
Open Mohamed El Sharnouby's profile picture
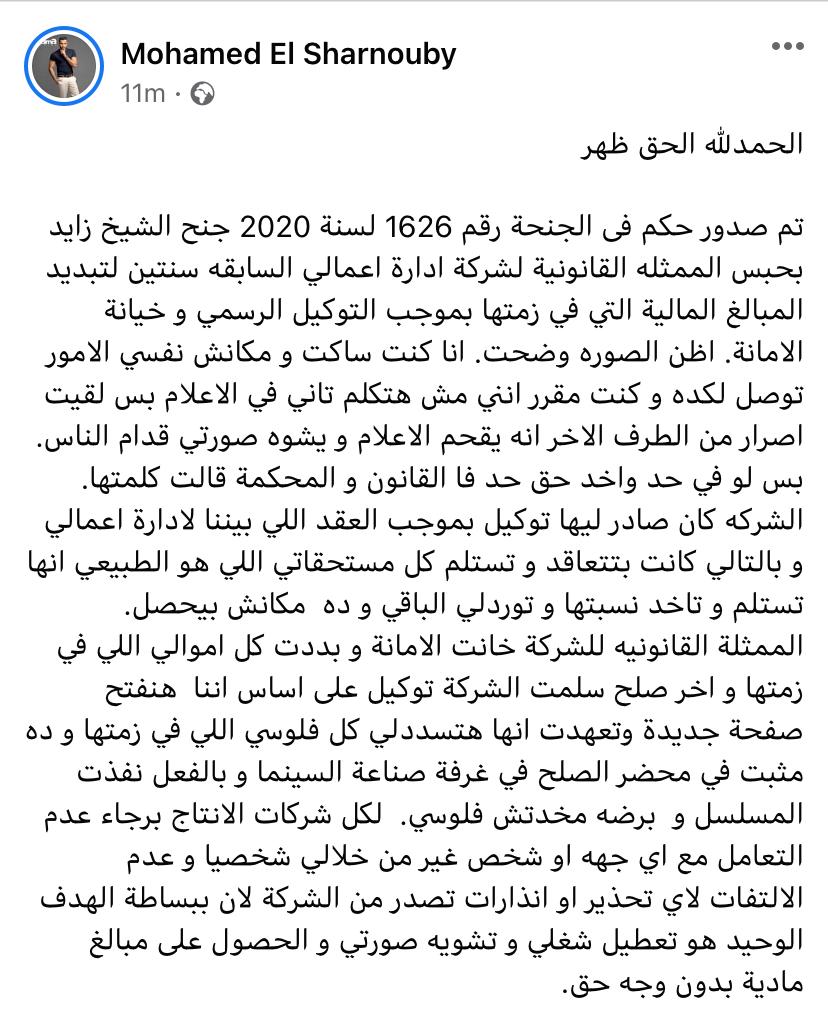tap(64, 67)
